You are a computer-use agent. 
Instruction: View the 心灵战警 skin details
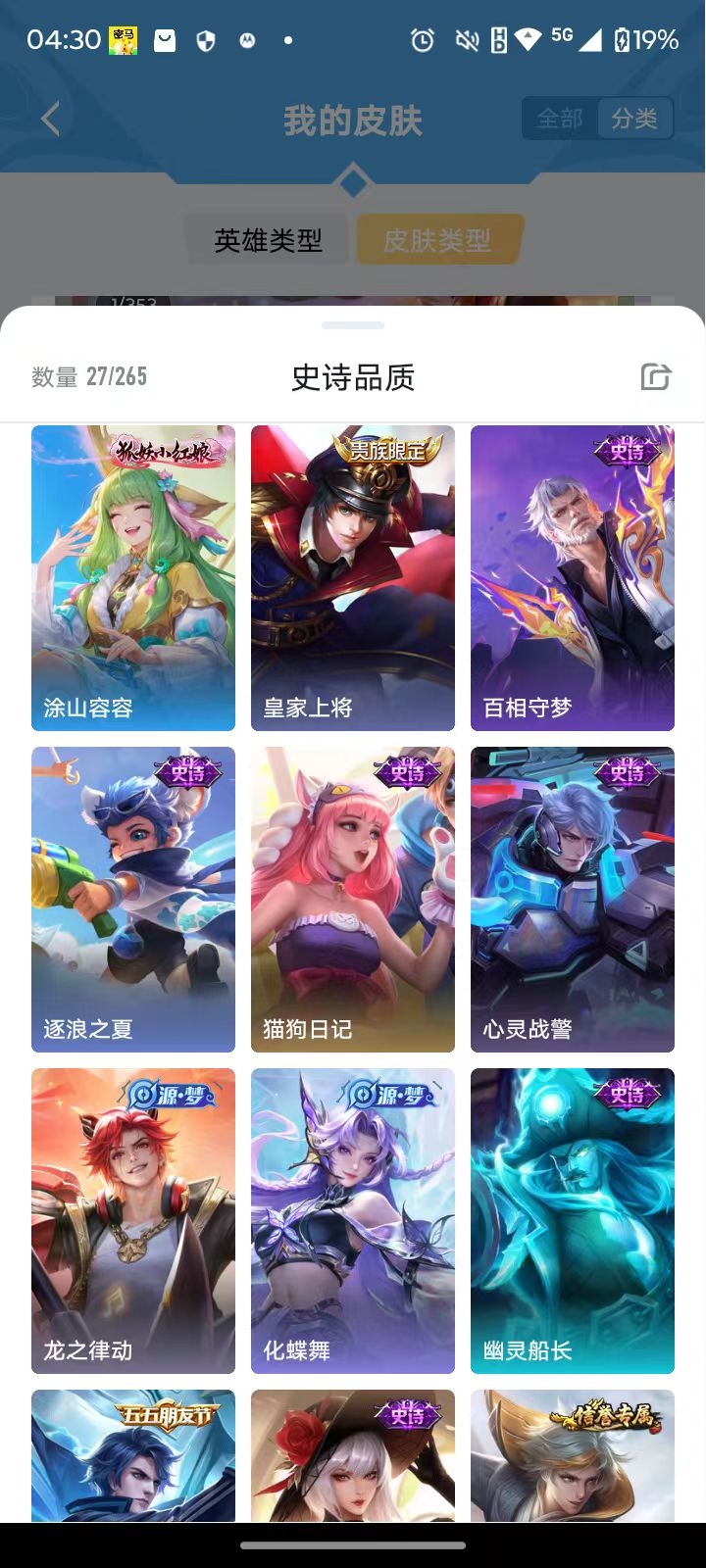[572, 899]
